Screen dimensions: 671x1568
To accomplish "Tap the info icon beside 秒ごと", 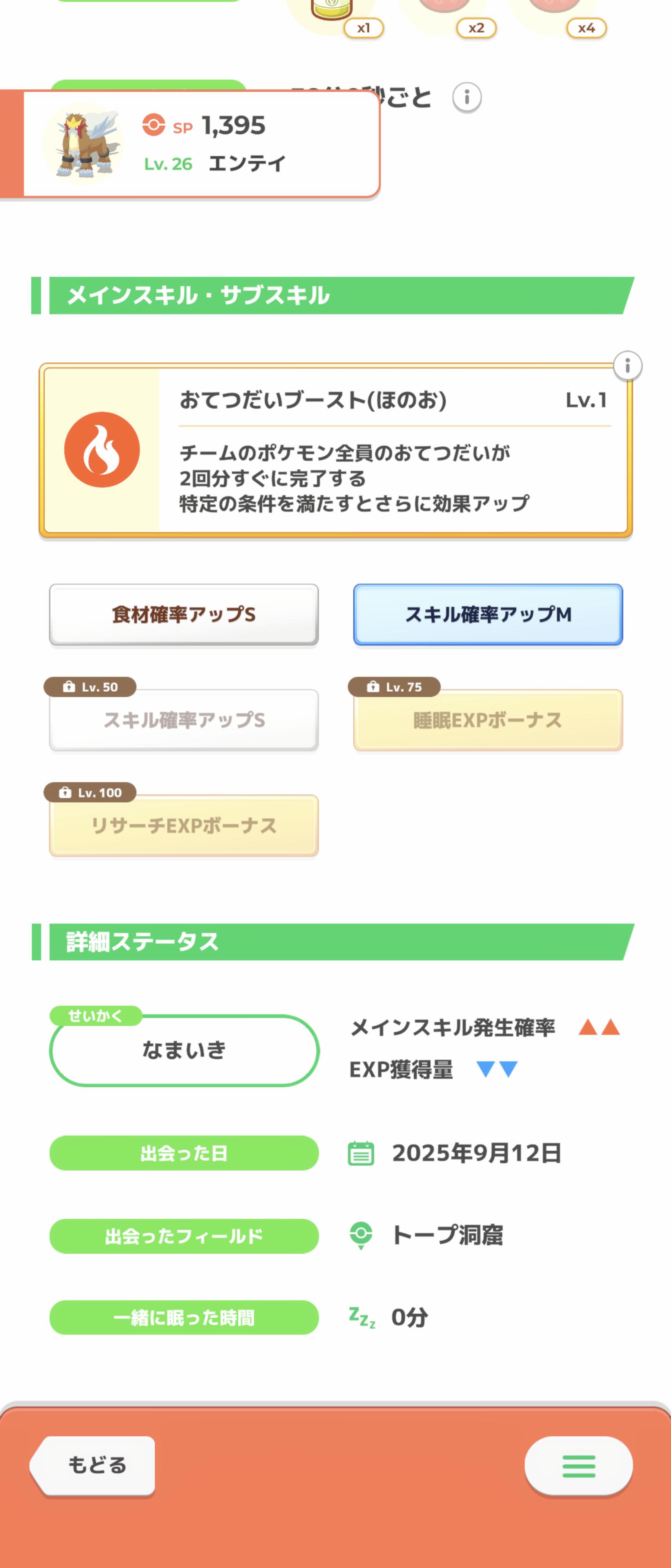I will [x=467, y=98].
